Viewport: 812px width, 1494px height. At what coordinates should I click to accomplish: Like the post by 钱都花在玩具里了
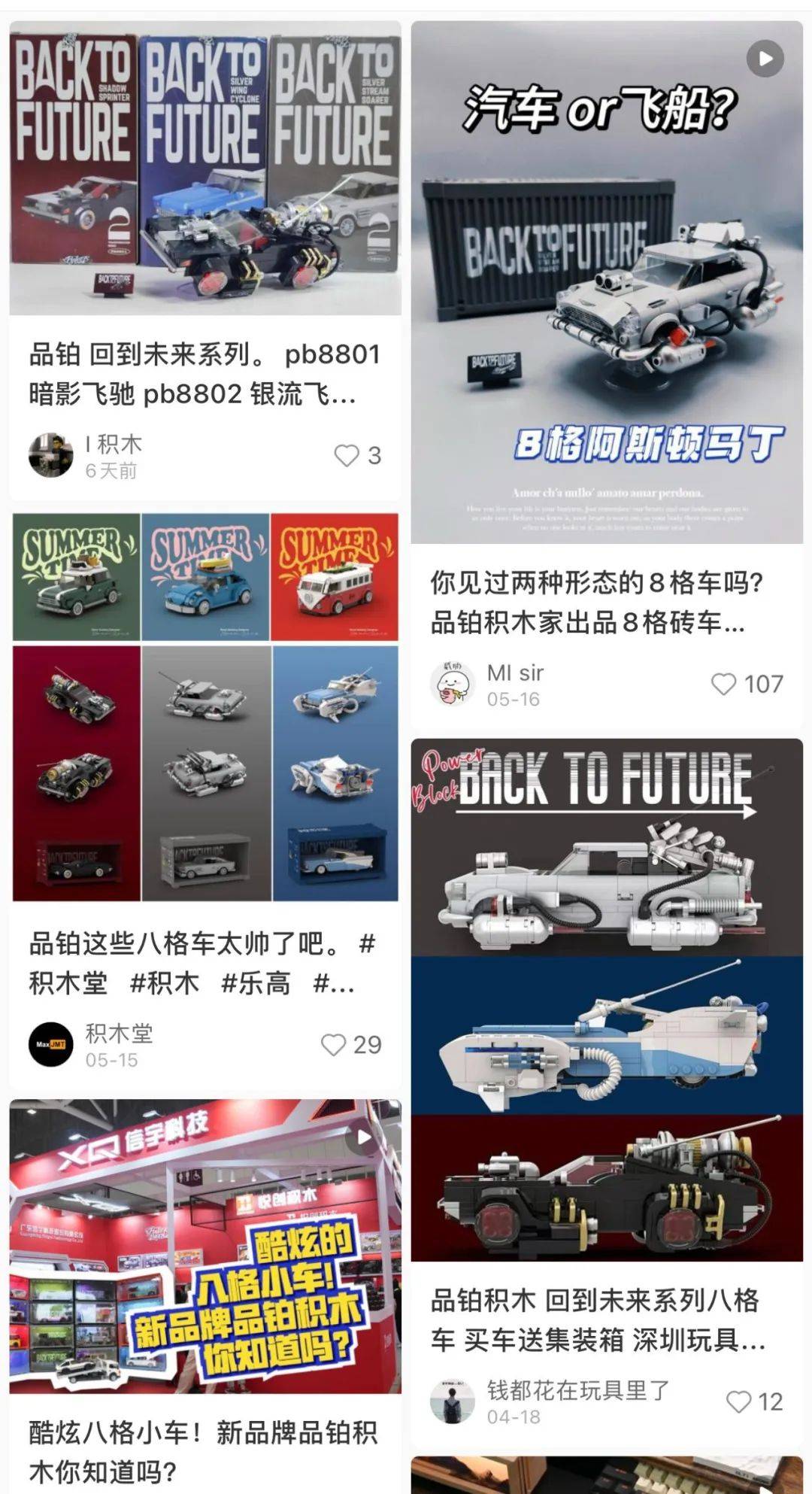click(x=739, y=1401)
